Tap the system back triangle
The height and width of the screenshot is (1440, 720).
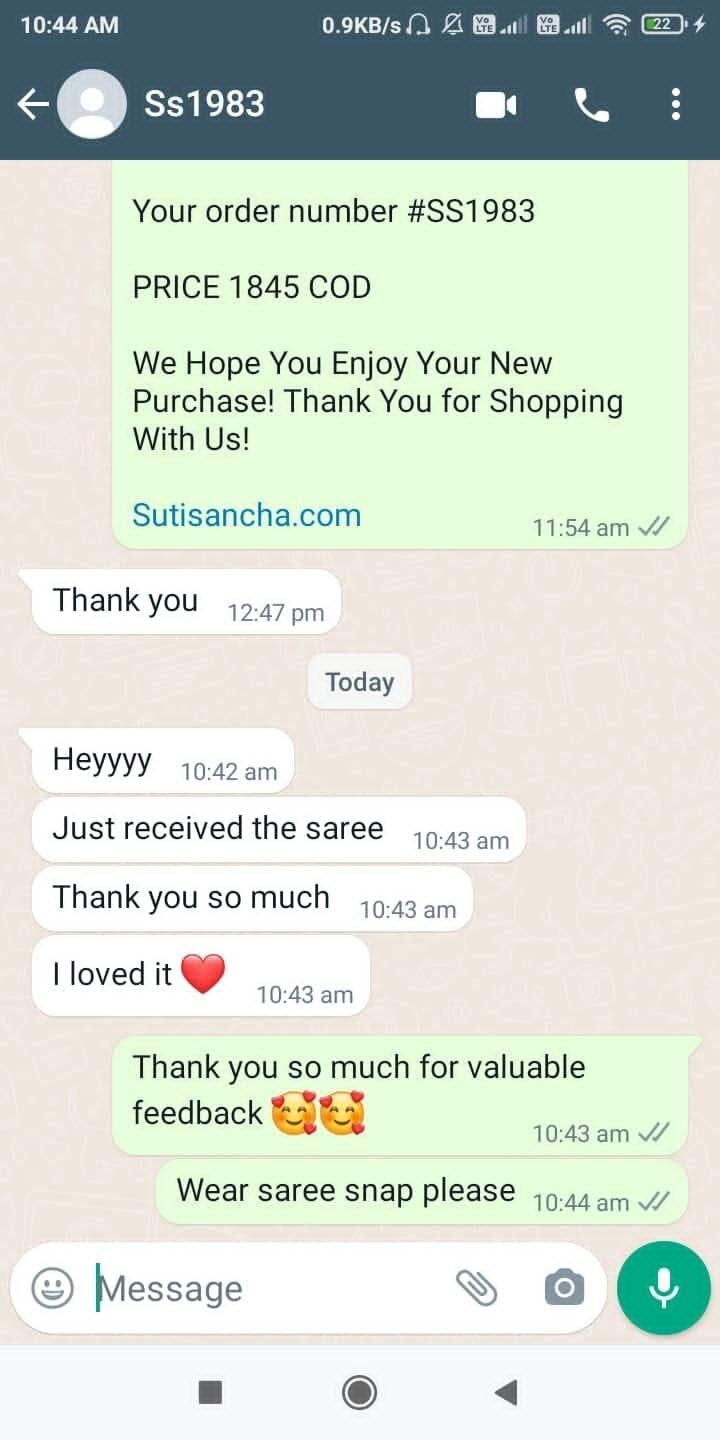click(x=507, y=1392)
